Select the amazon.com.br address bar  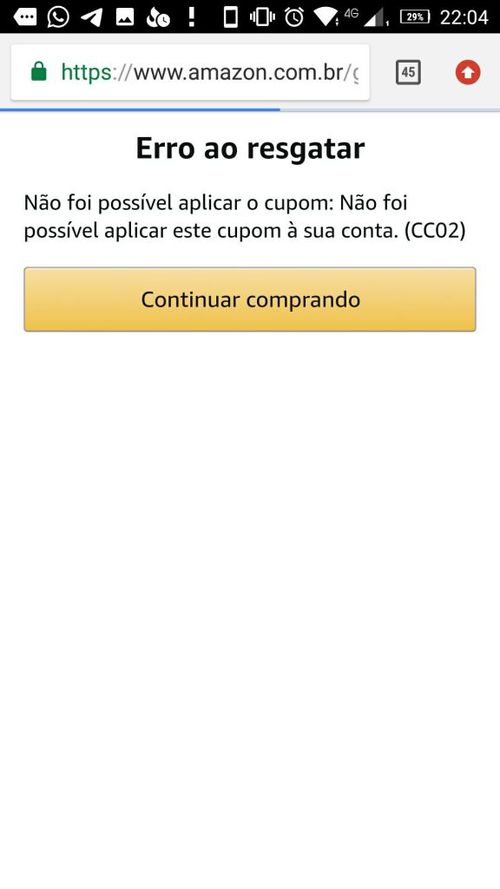[x=190, y=73]
